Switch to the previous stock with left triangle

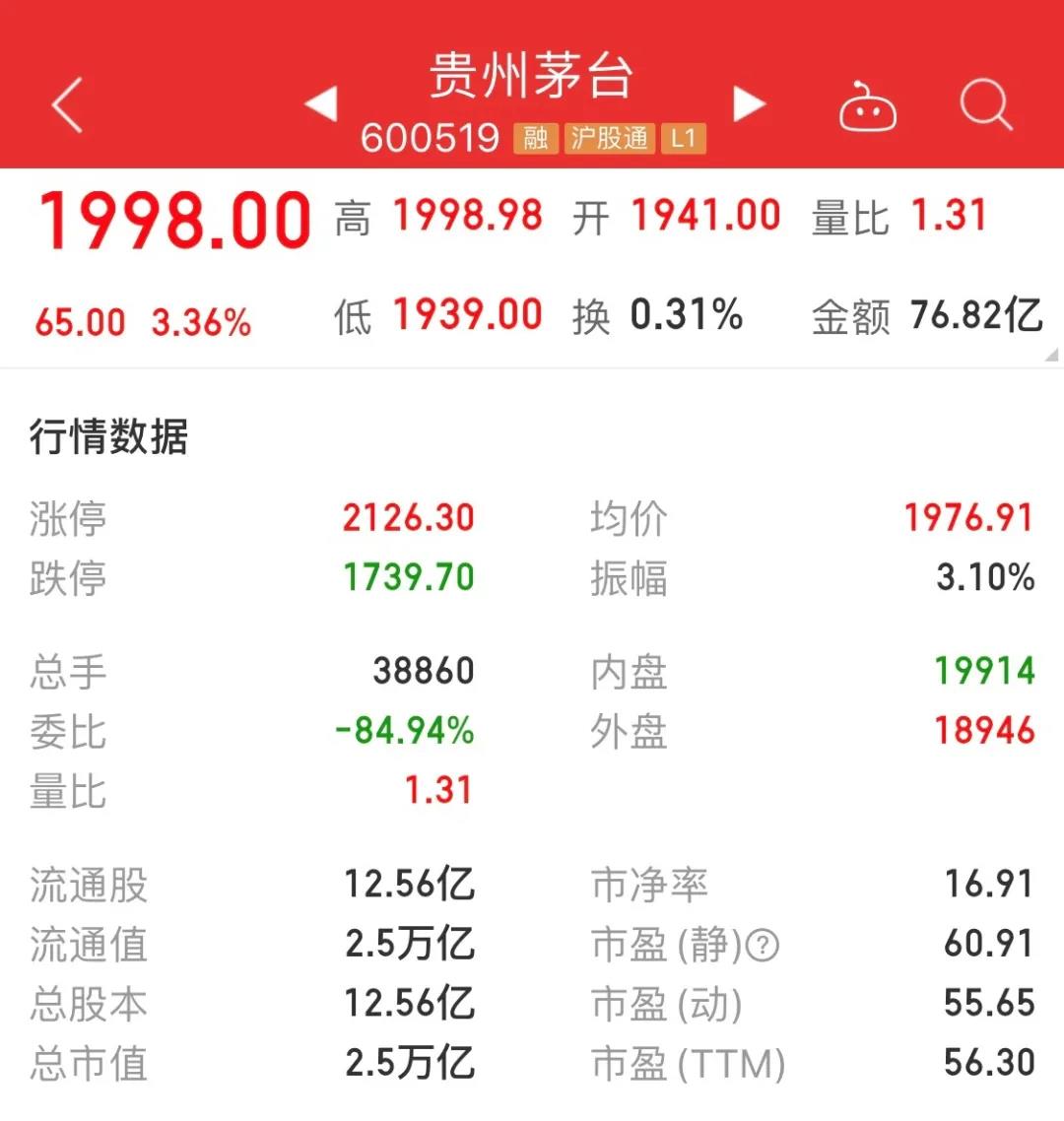point(321,103)
